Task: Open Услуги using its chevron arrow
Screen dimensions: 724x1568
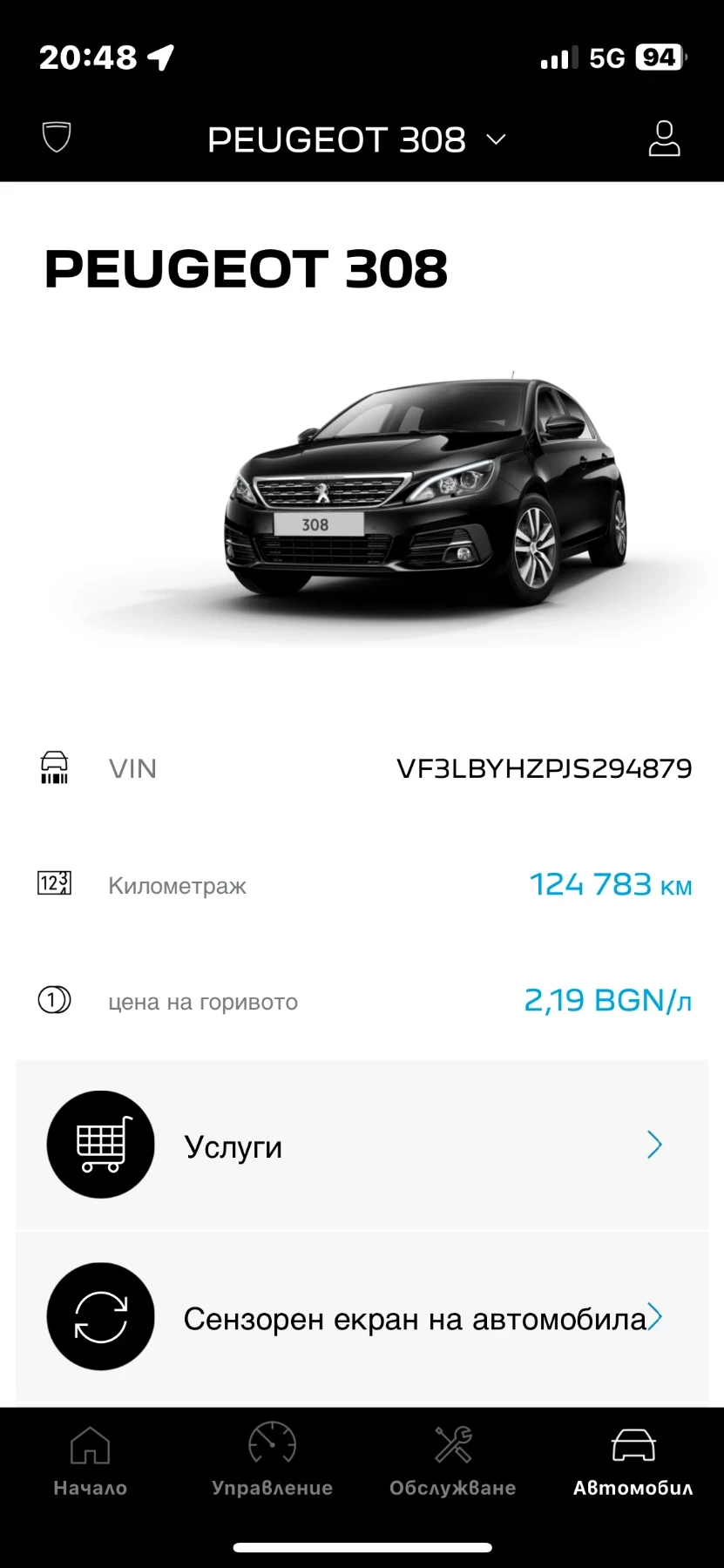Action: [x=655, y=1146]
